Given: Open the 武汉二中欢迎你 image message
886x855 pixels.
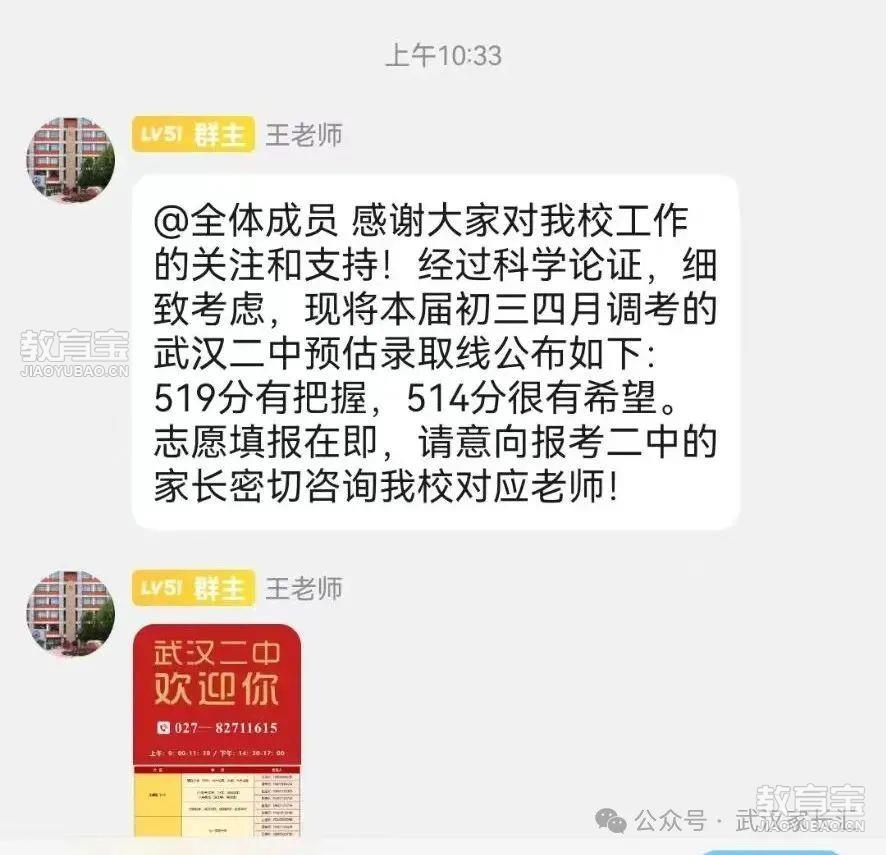Looking at the screenshot, I should pos(216,730).
